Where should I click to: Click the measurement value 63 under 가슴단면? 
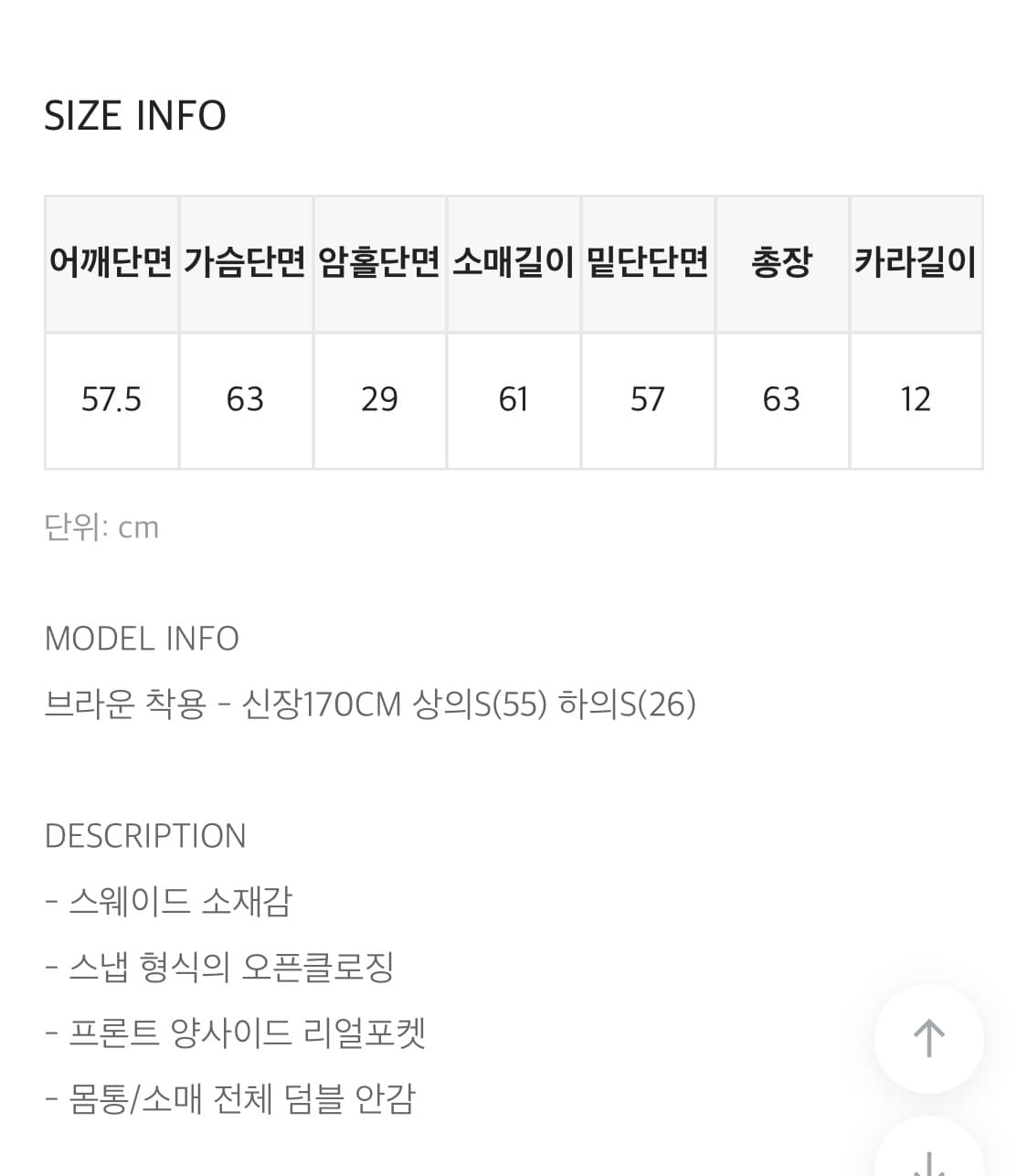point(246,399)
